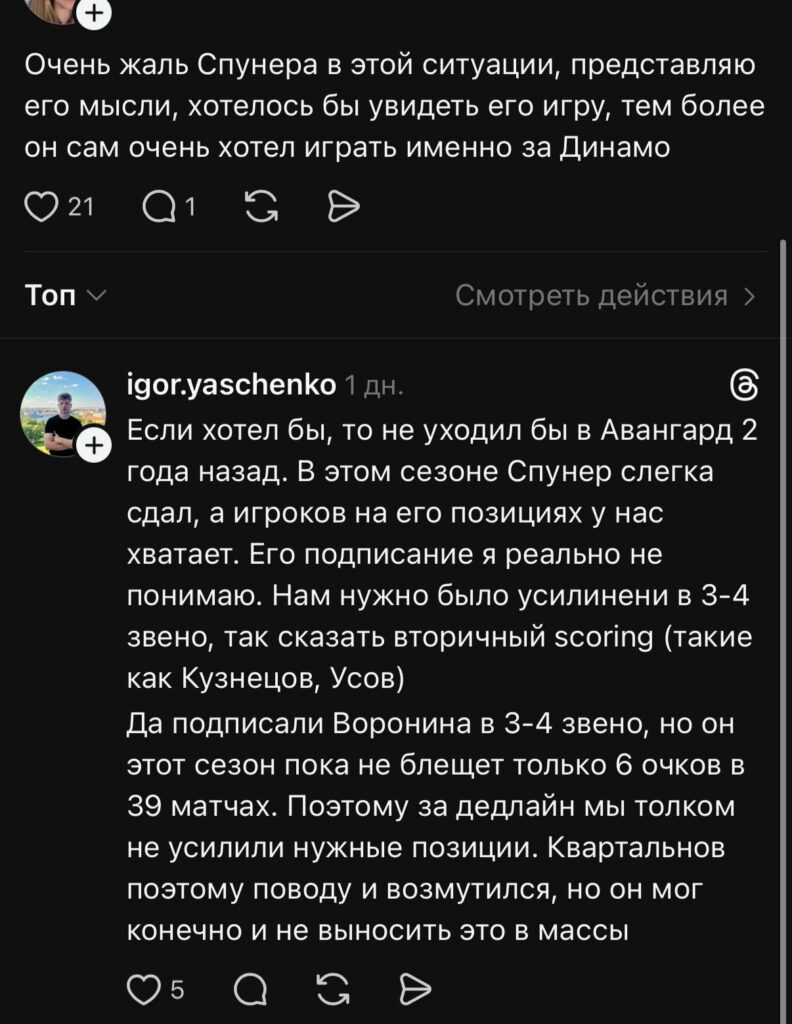Open igor.yaschenko's profile
This screenshot has height=1024, width=792.
tap(232, 384)
